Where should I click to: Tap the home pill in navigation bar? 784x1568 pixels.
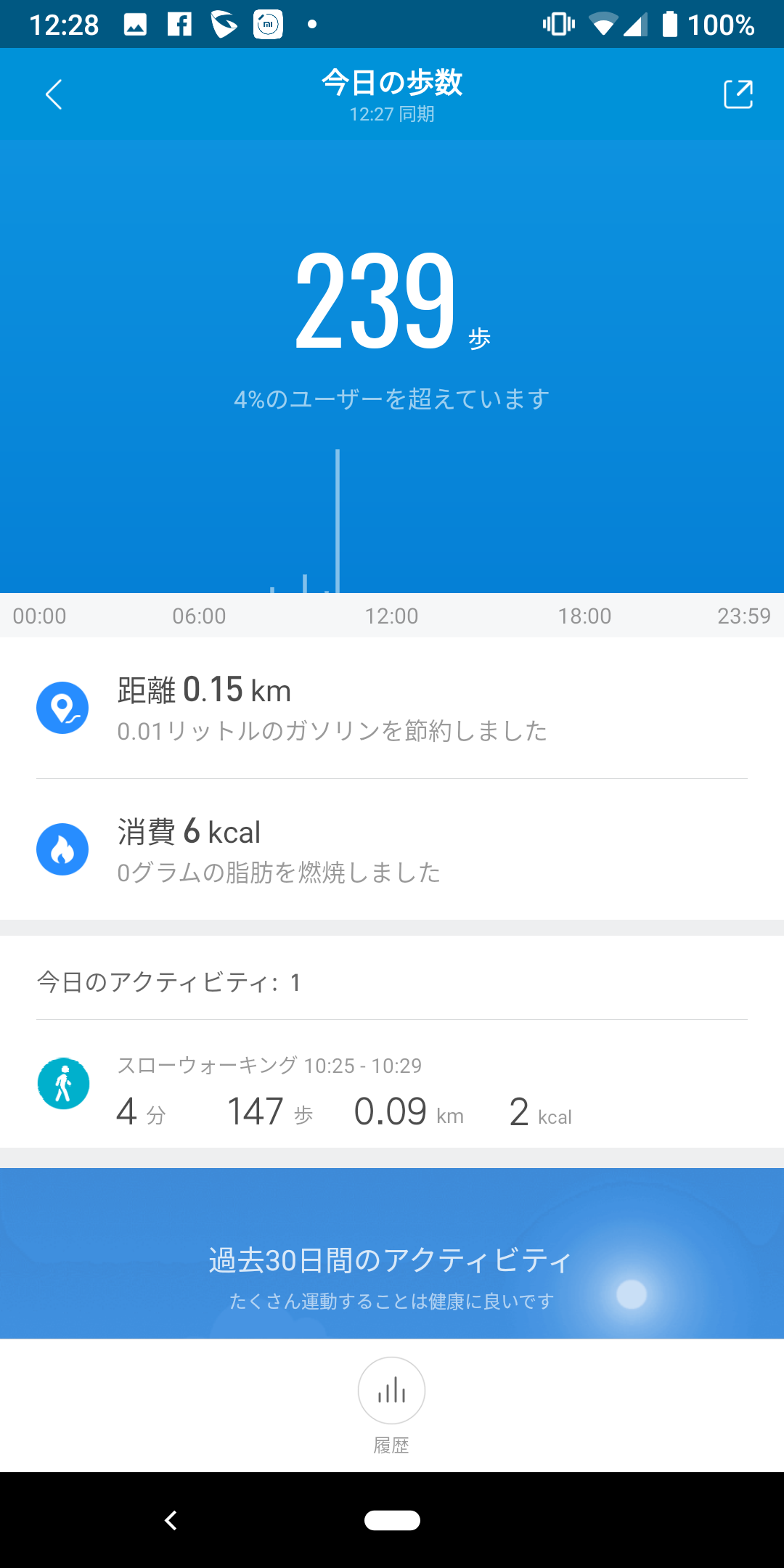(x=392, y=1520)
